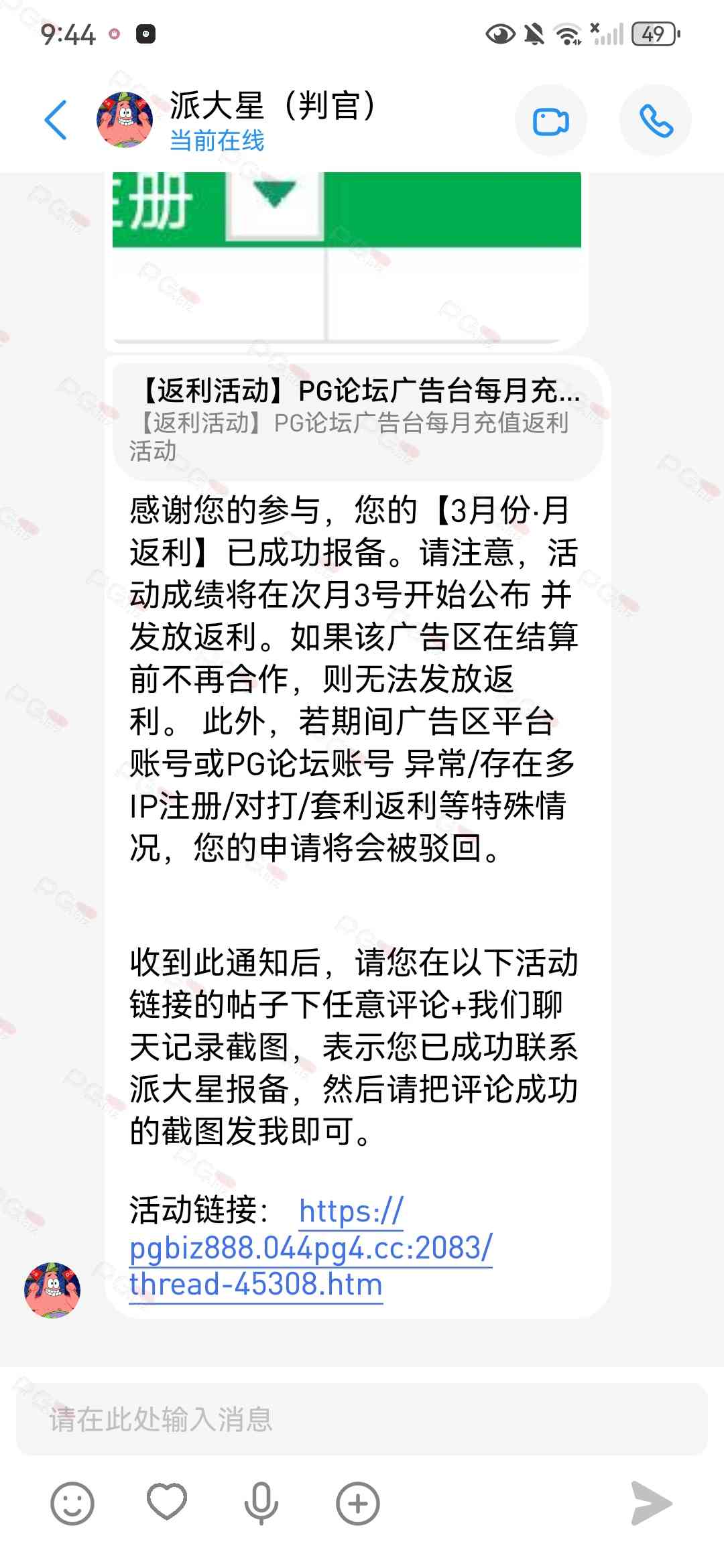Tap the sender avatar beside the message

52,1290
